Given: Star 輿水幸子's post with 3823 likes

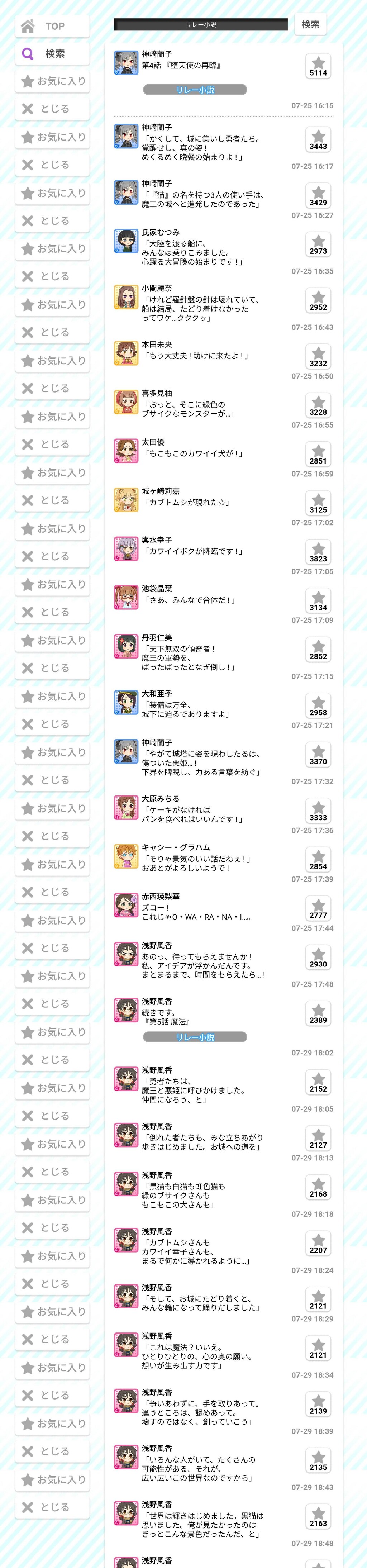Looking at the screenshot, I should [x=318, y=552].
